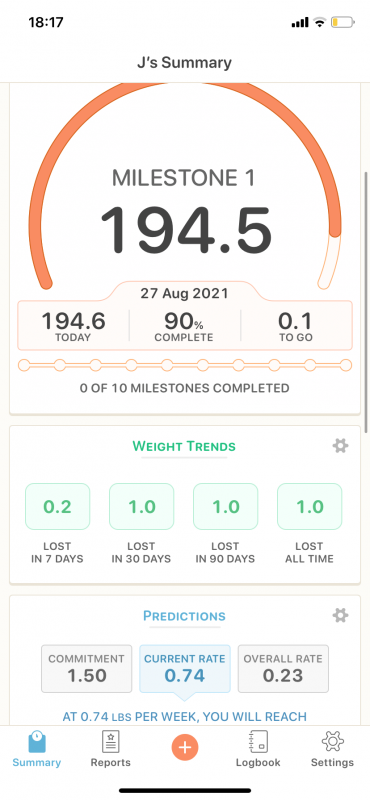Open the Logbook tab

[x=258, y=749]
